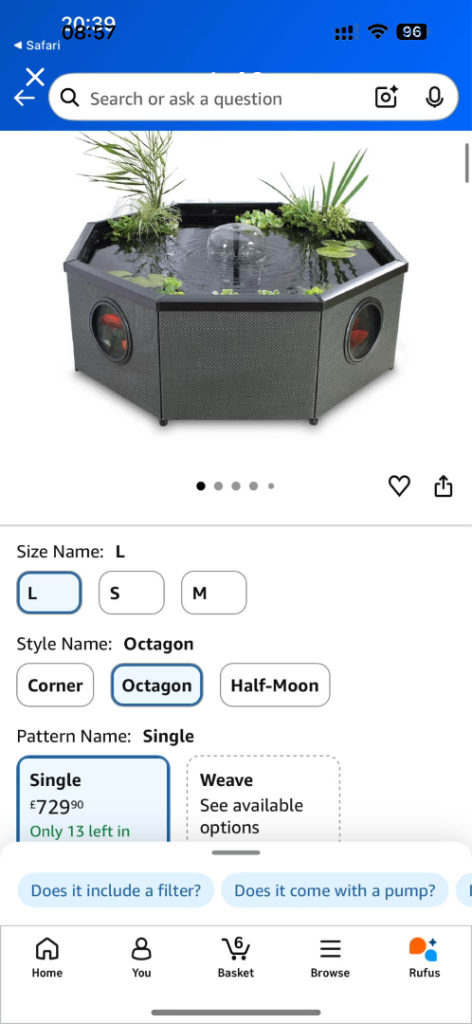
Task: Ask "Does it come with a pump?"
Action: (335, 890)
